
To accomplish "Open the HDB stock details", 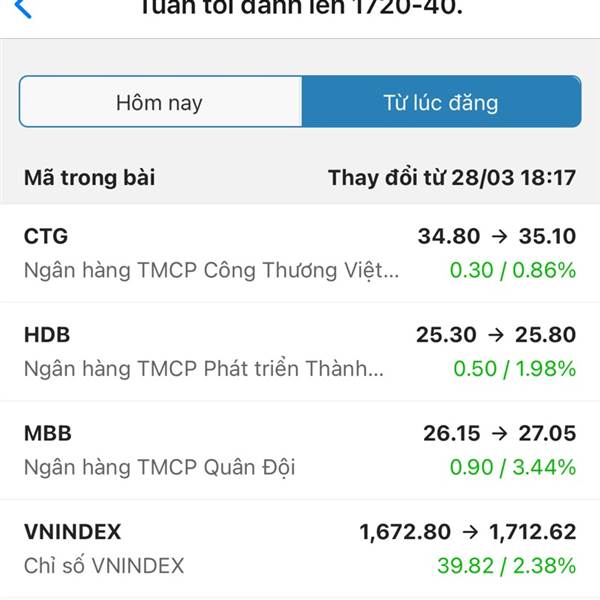I will click(x=300, y=351).
